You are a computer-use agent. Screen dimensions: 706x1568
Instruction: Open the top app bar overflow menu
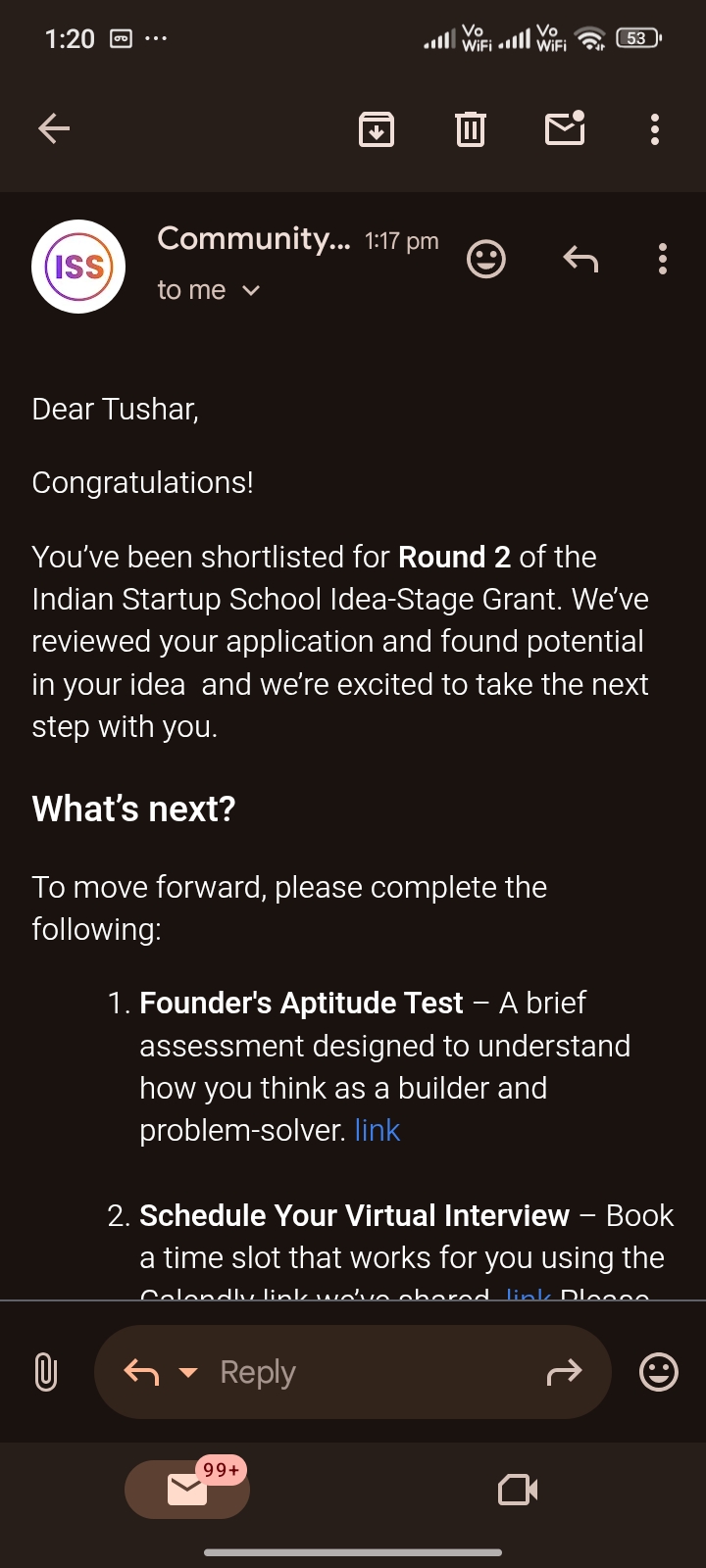655,128
